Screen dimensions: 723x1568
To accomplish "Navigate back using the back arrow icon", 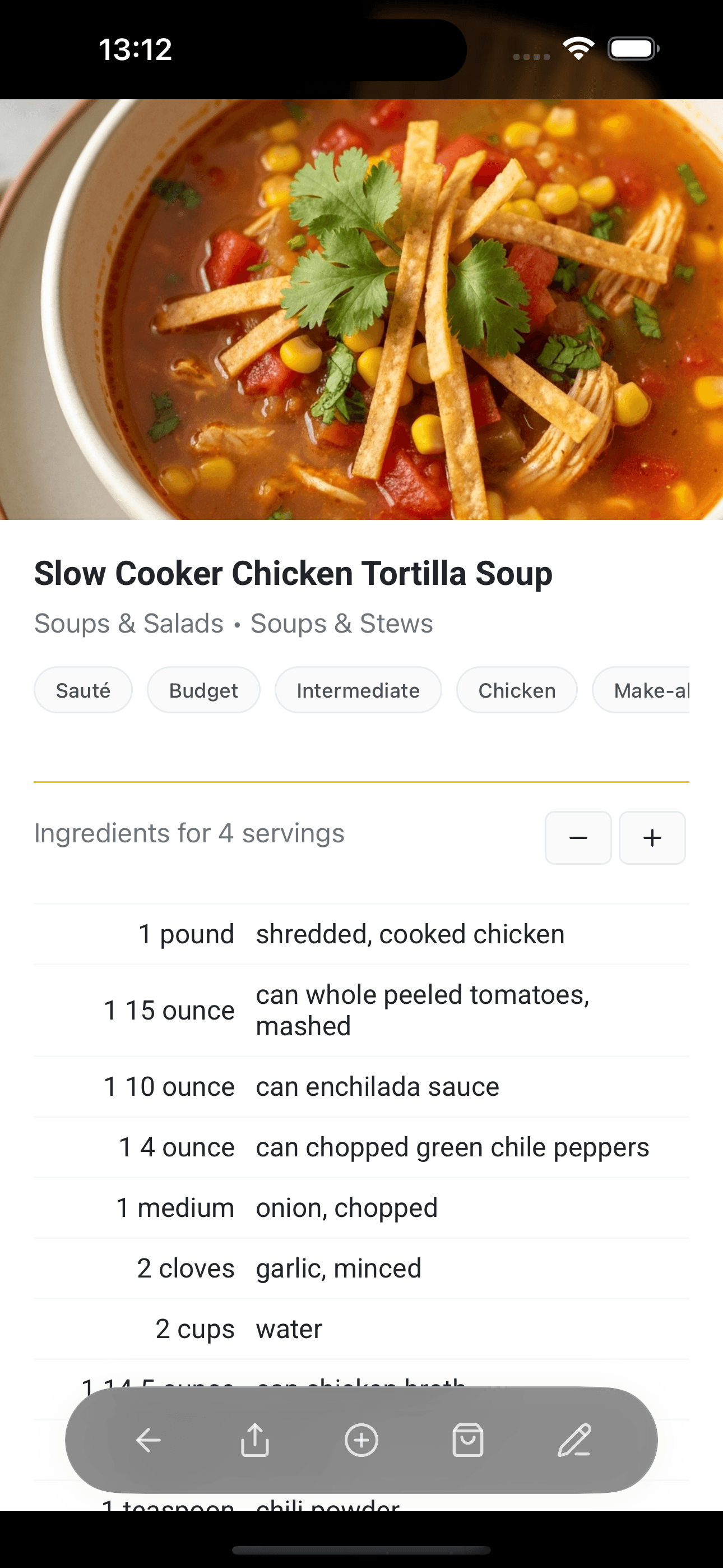I will [x=147, y=1440].
